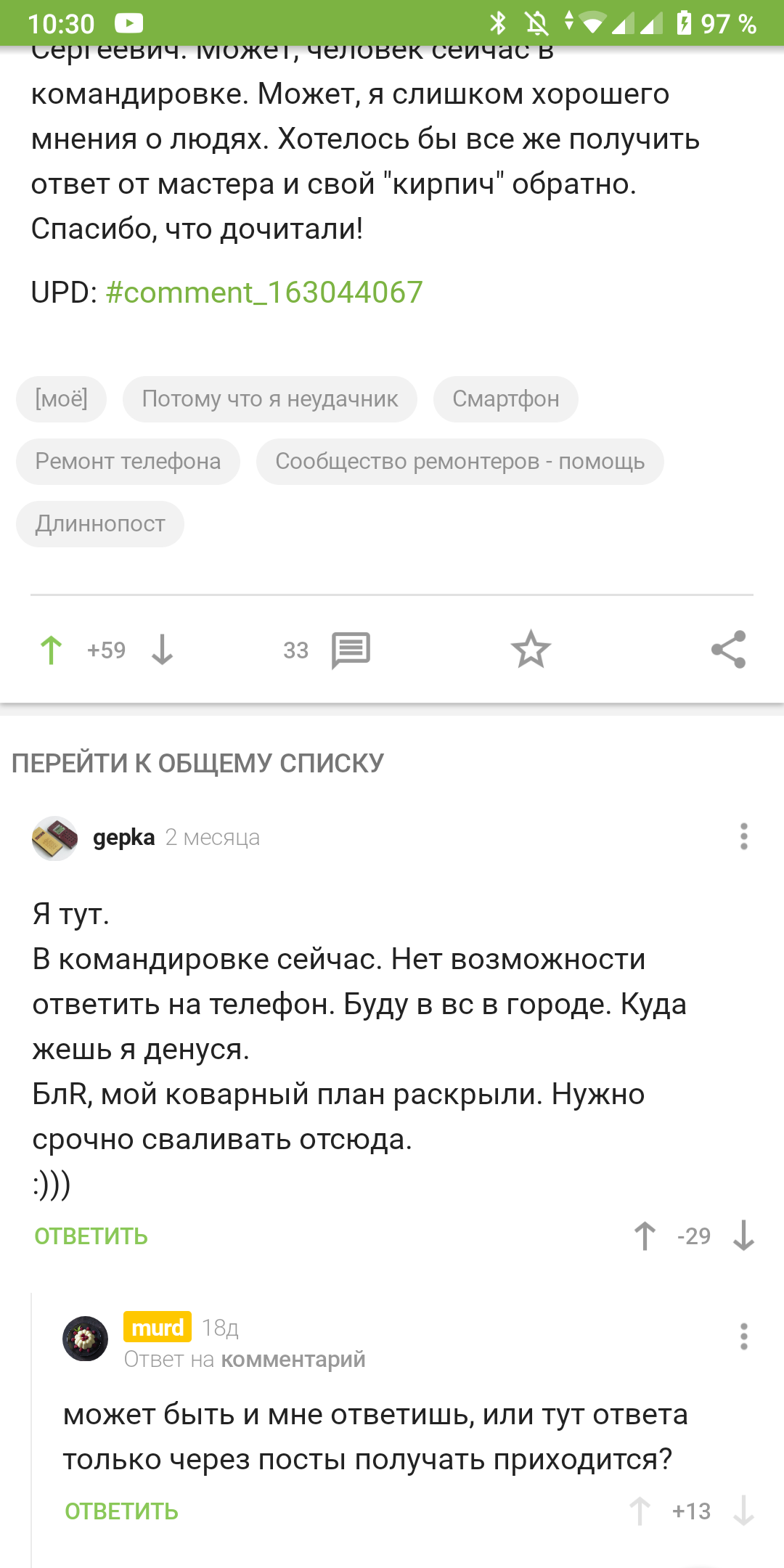Select tag Сообщество ремонтеров - помощь
The image size is (784, 1568).
(x=460, y=461)
